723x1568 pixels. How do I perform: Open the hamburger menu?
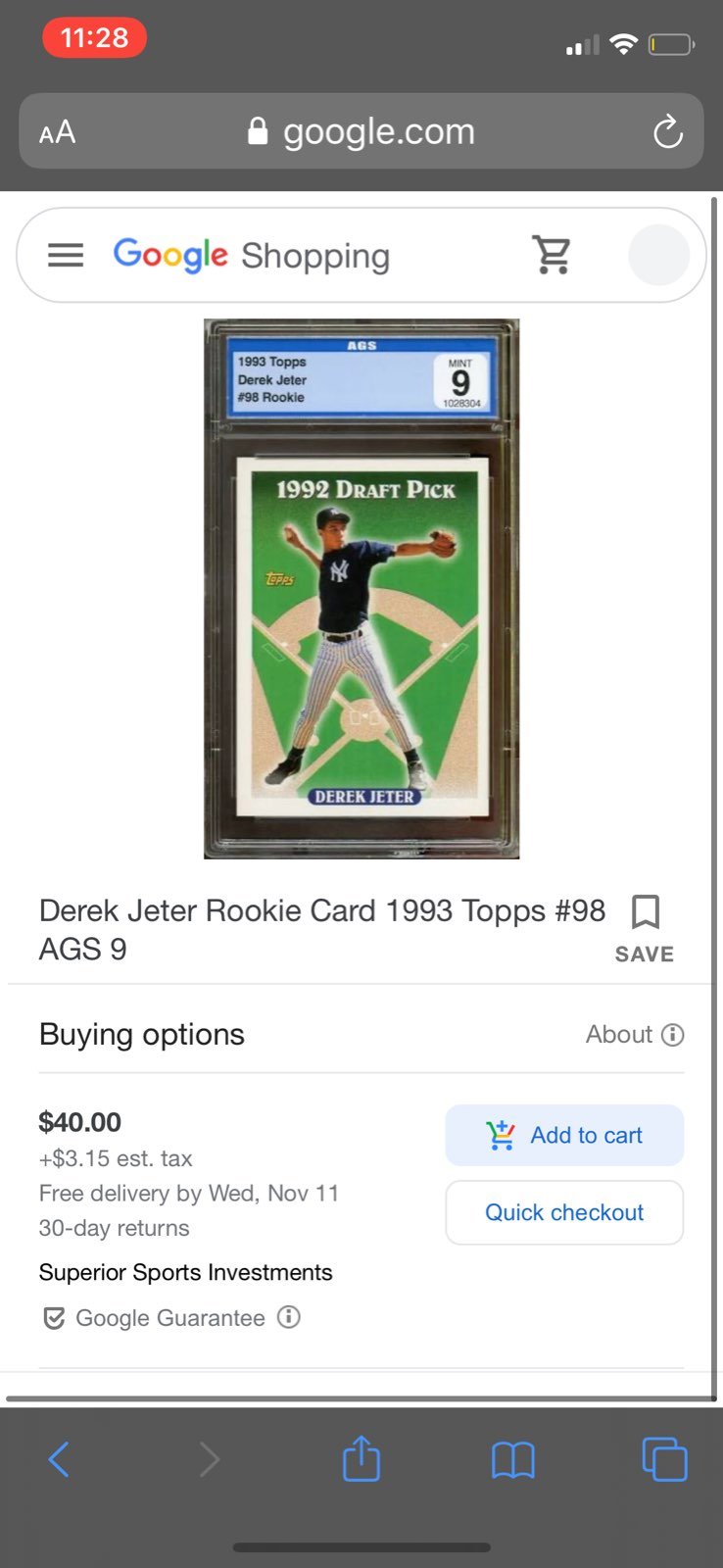click(x=66, y=256)
